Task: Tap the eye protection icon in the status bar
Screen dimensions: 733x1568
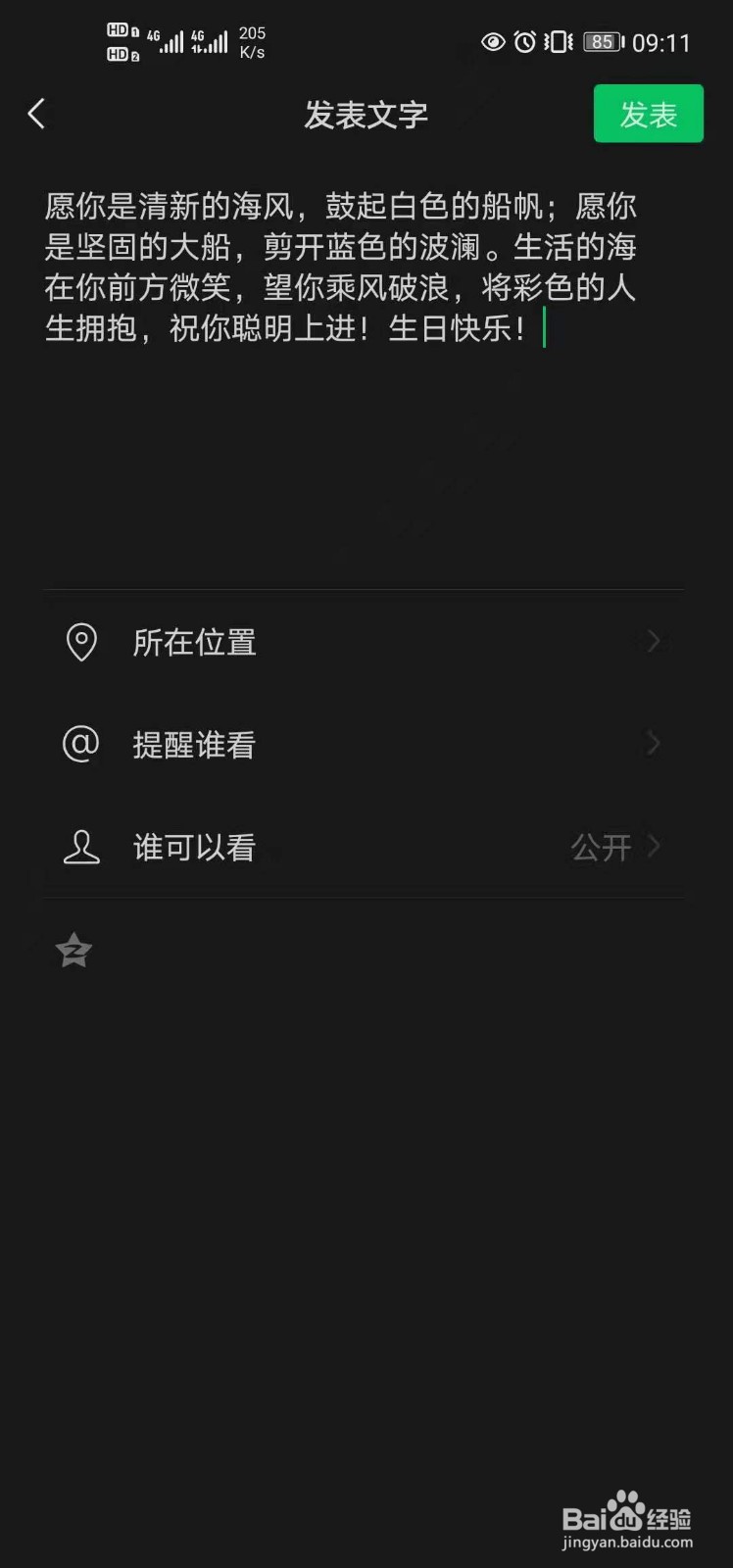Action: [494, 42]
